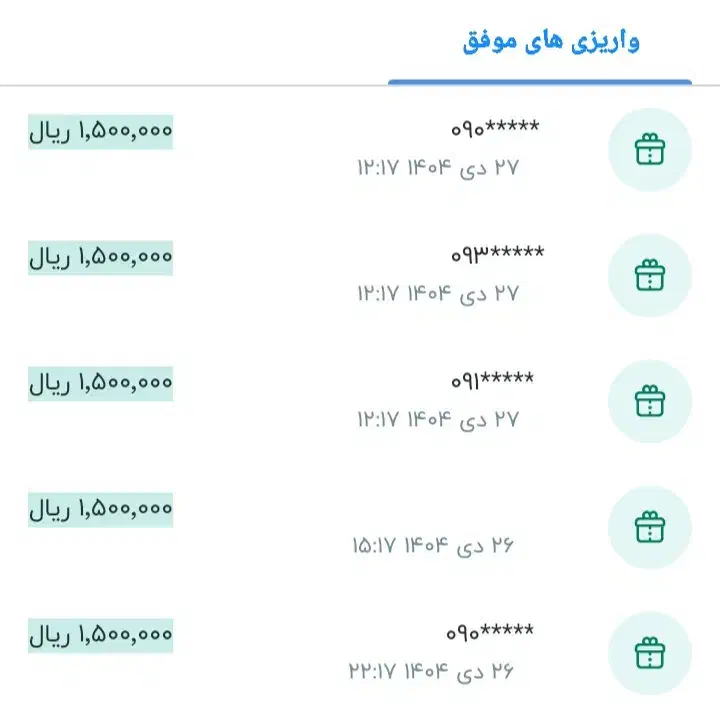This screenshot has width=720, height=724.
Task: Click the gift icon beside 091*****
Action: [x=650, y=400]
